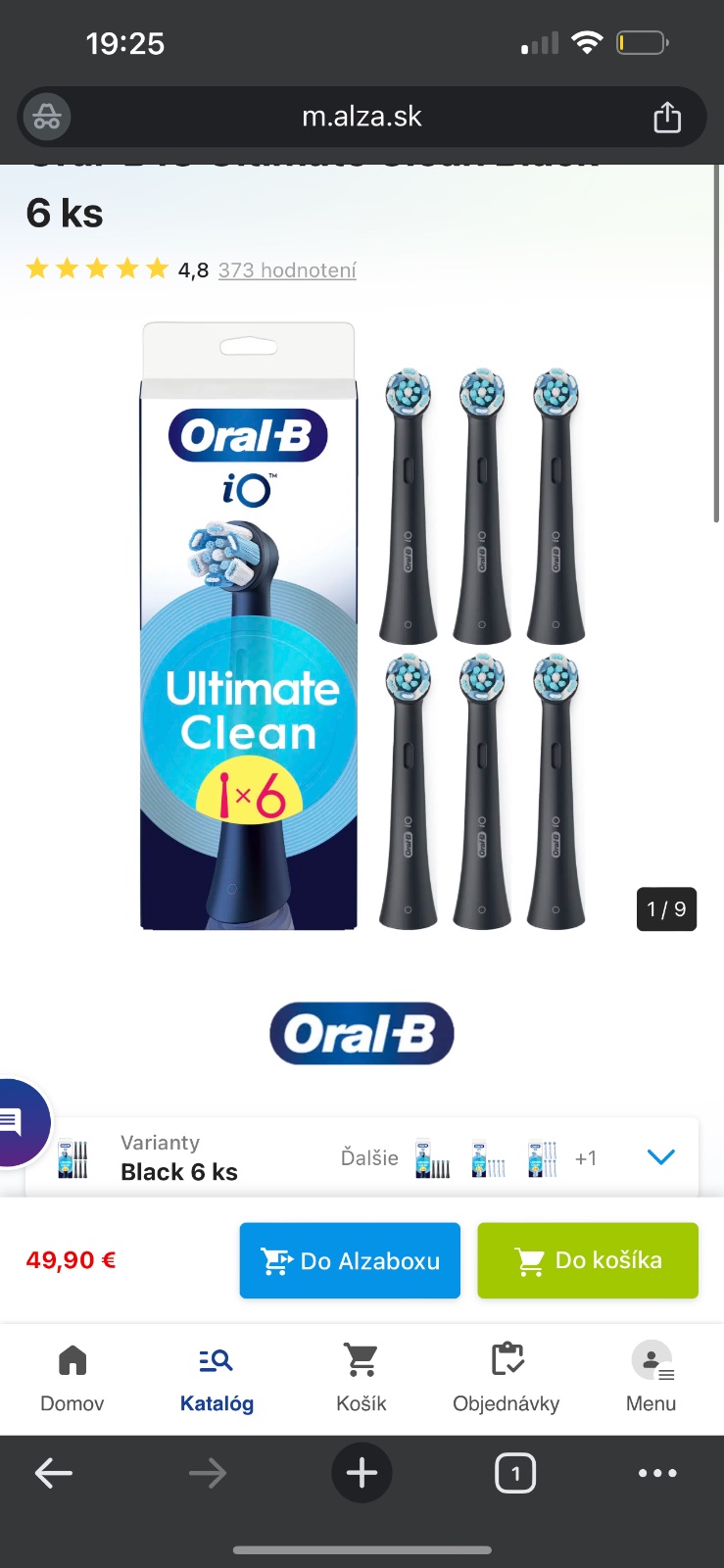Add product via Do Alzaboxu button
Image resolution: width=724 pixels, height=1568 pixels.
[x=350, y=1260]
